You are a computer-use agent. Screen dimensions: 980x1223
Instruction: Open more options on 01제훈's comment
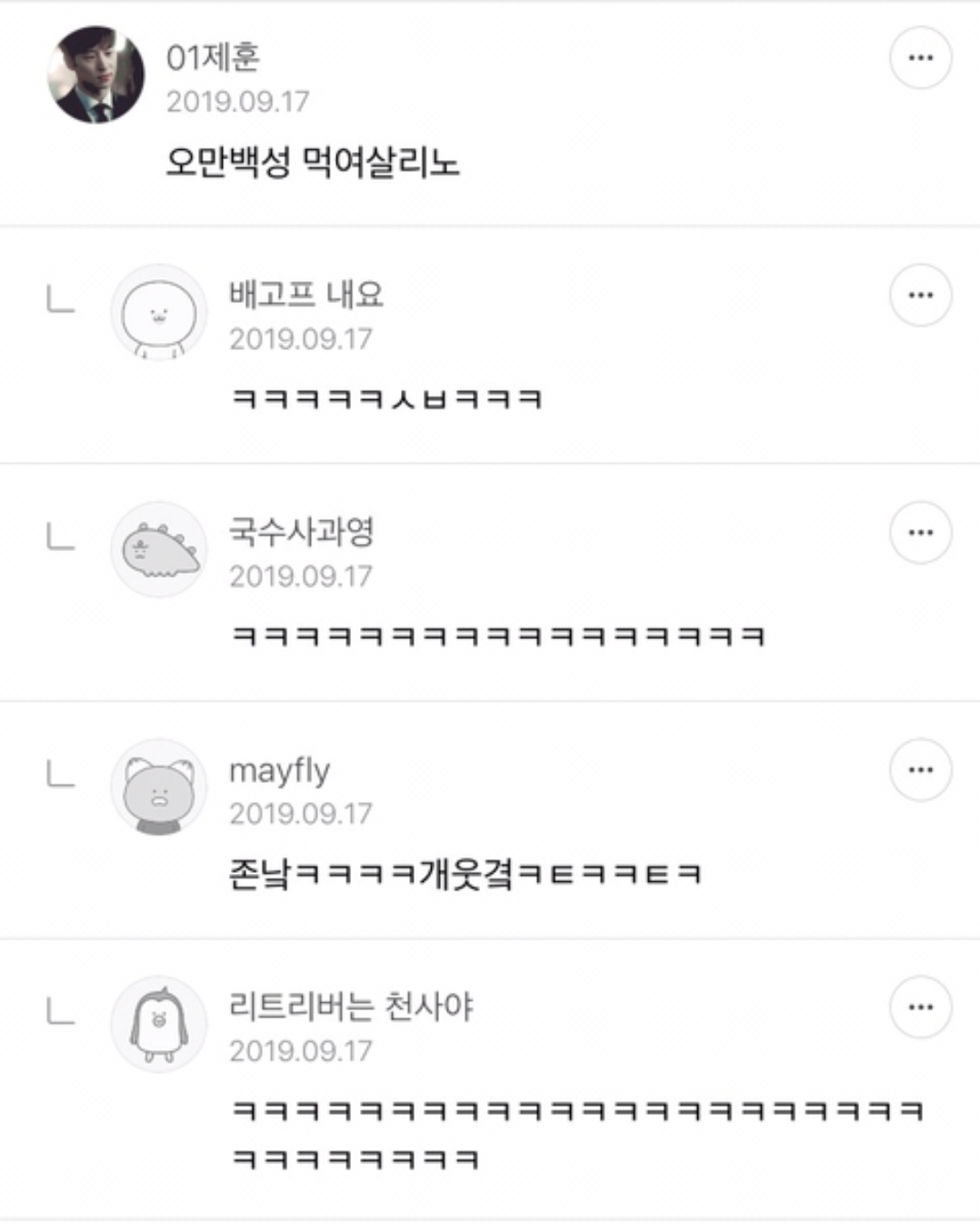(920, 57)
